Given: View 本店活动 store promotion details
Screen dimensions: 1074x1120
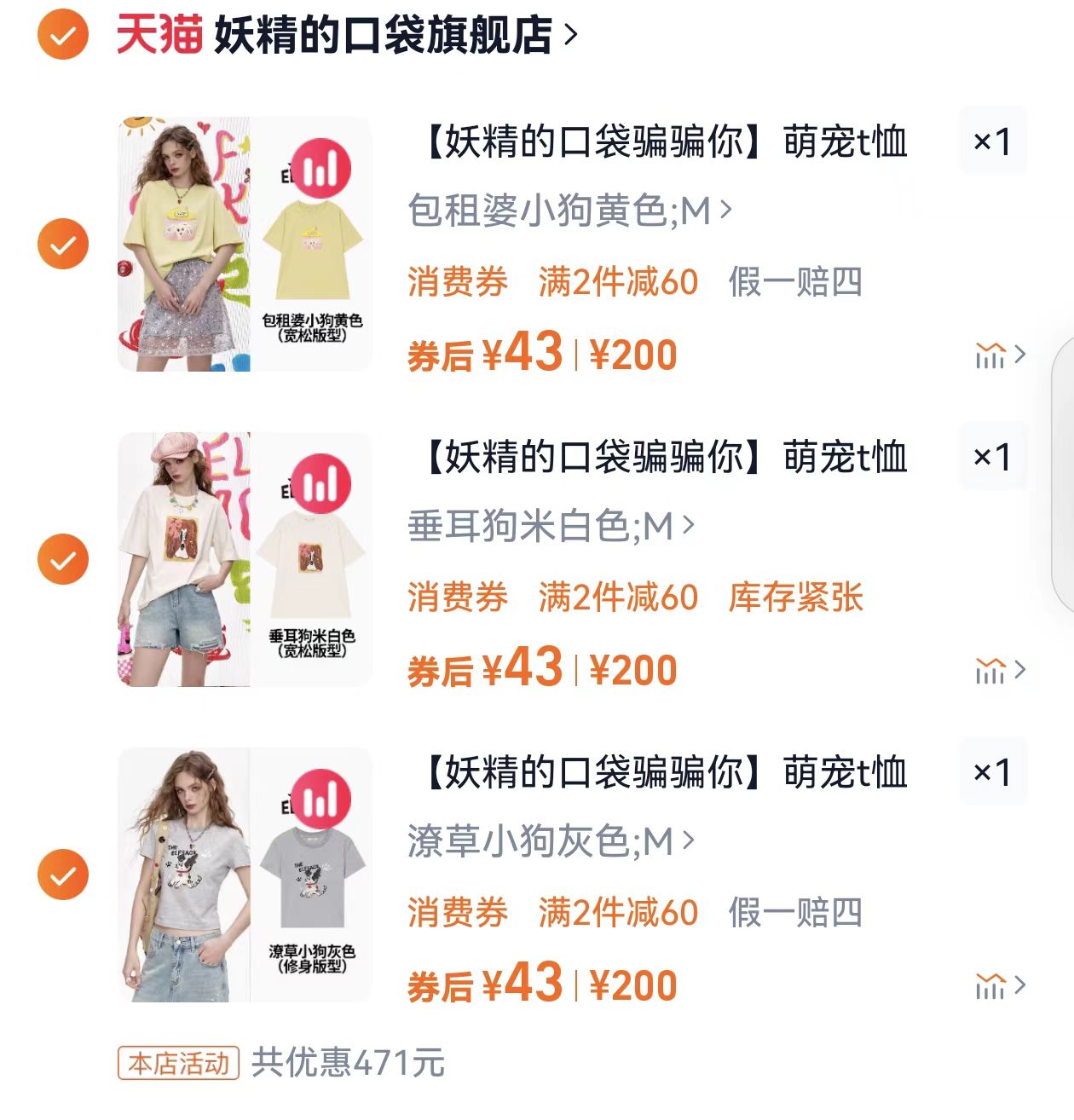Looking at the screenshot, I should point(179,1063).
